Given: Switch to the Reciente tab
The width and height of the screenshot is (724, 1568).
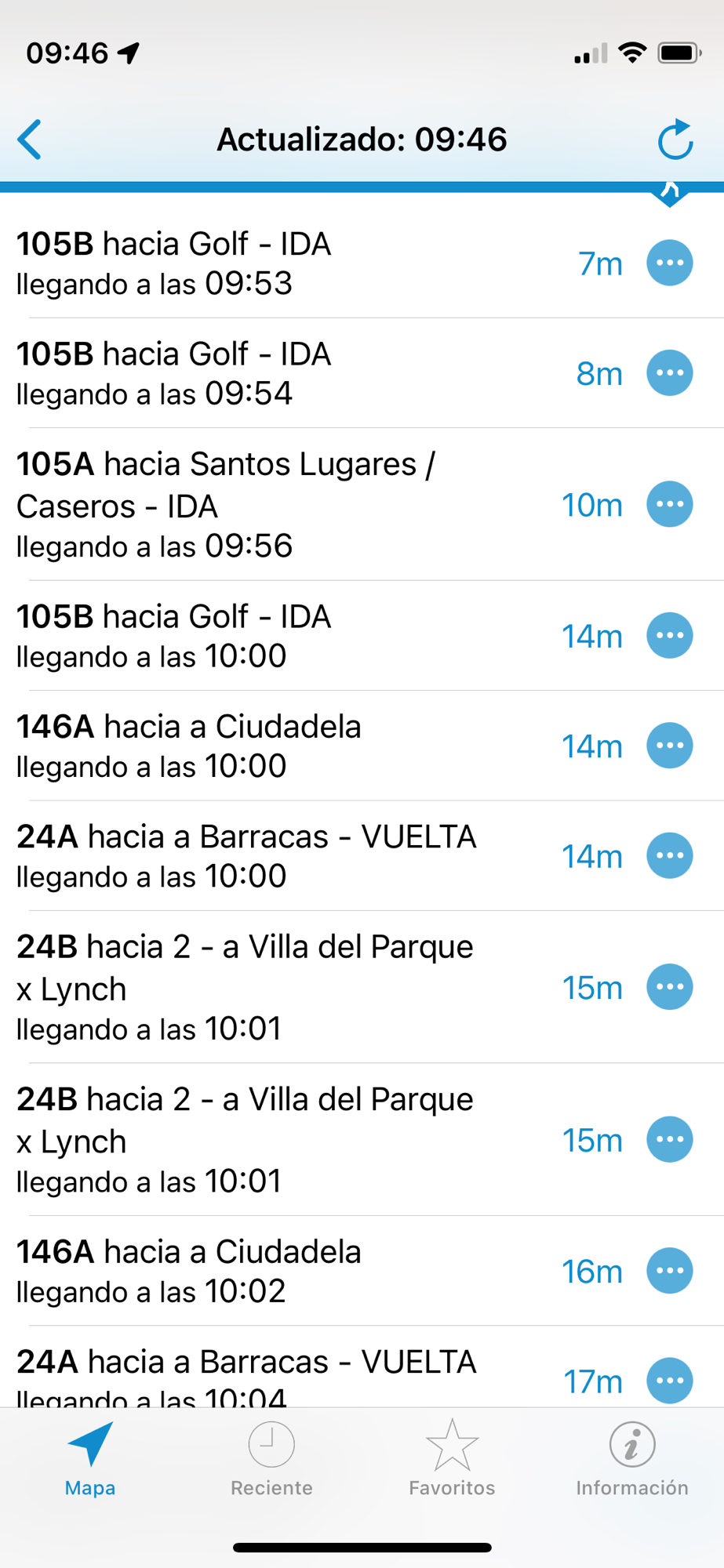Looking at the screenshot, I should click(x=271, y=1458).
